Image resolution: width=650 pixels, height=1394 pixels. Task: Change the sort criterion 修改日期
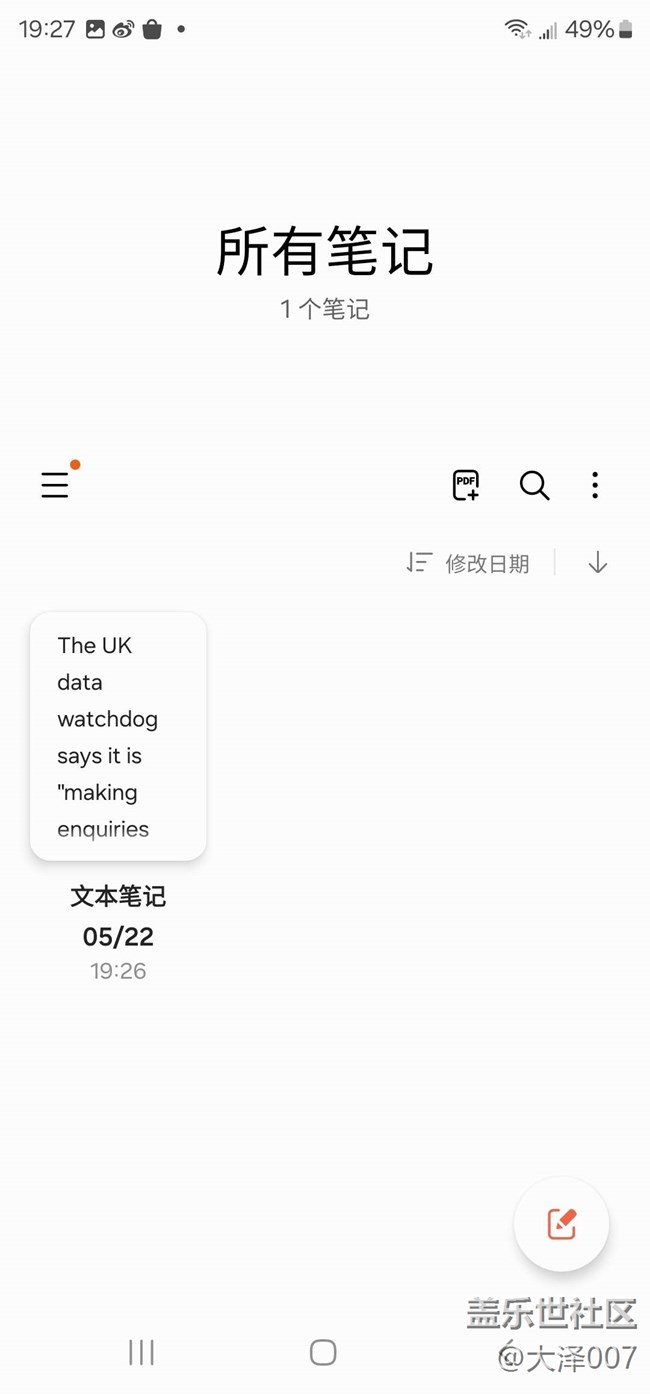468,563
